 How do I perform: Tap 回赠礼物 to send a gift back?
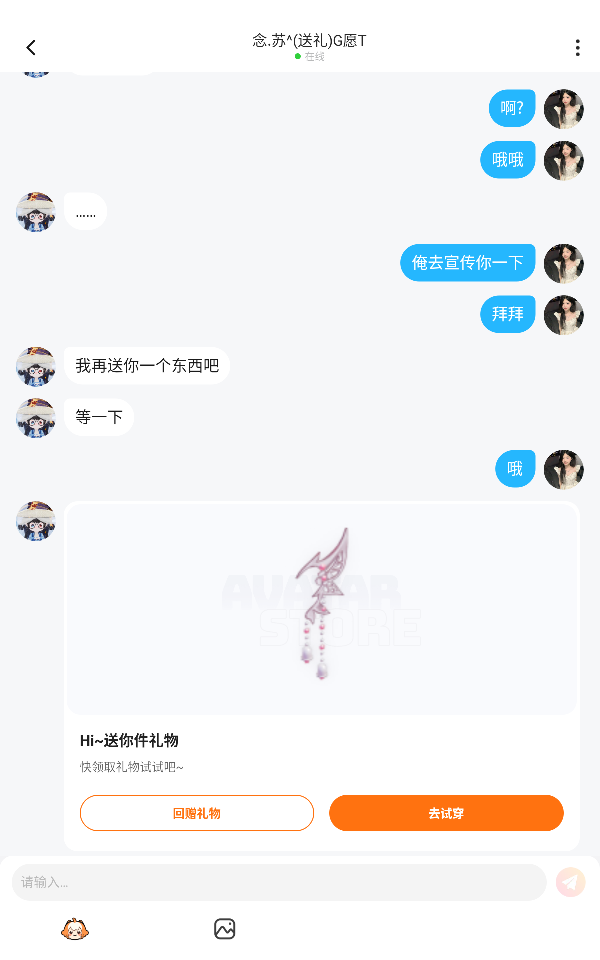[197, 813]
